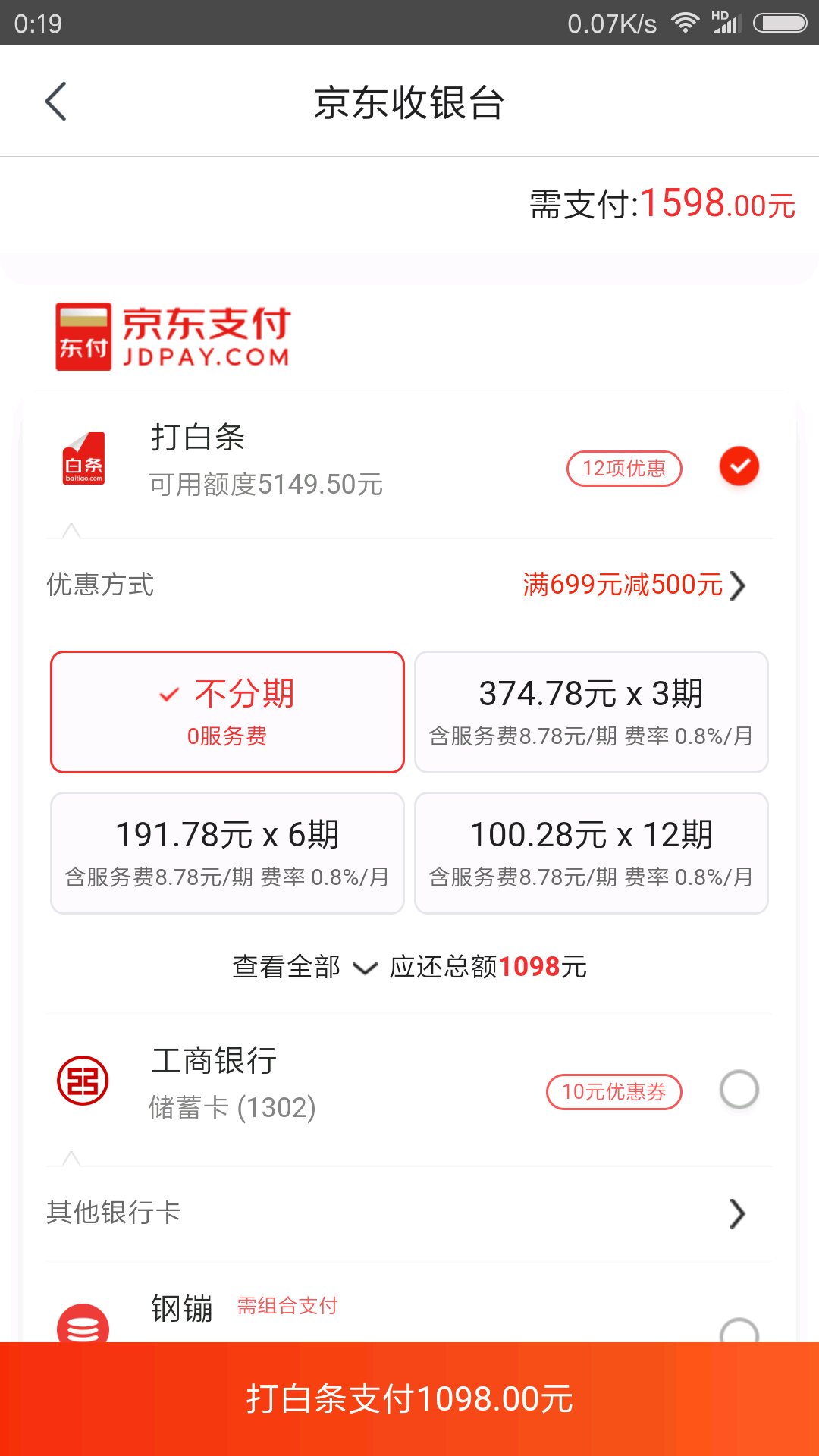
Task: Choose 191.78元 x 6期 installment
Action: click(x=227, y=853)
